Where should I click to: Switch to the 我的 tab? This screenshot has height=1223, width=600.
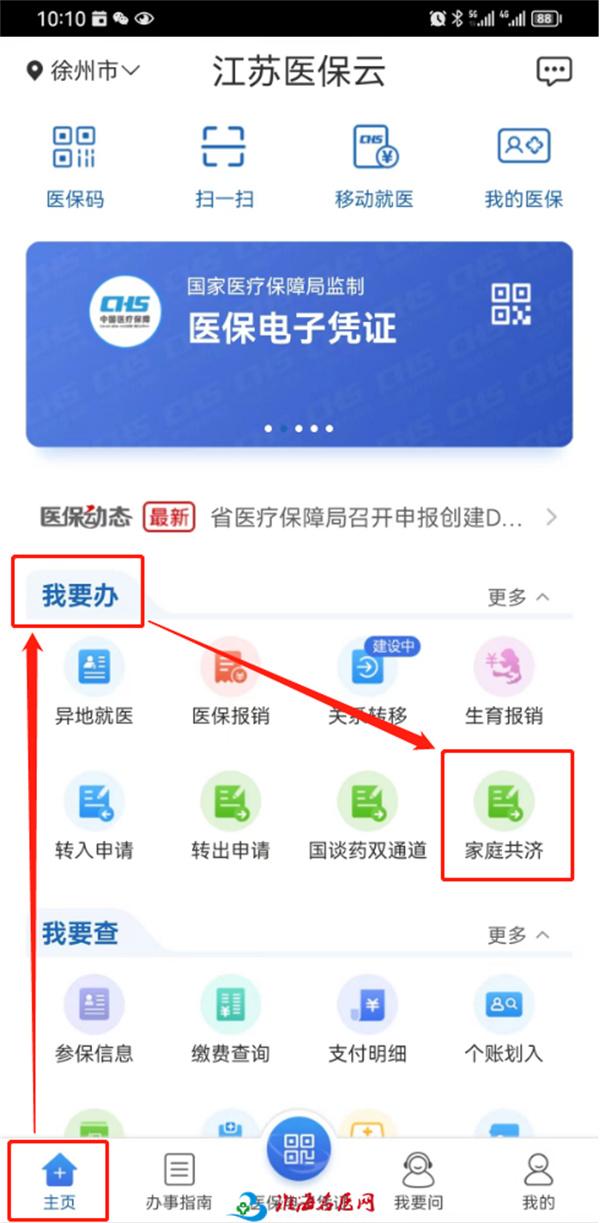tap(538, 1181)
